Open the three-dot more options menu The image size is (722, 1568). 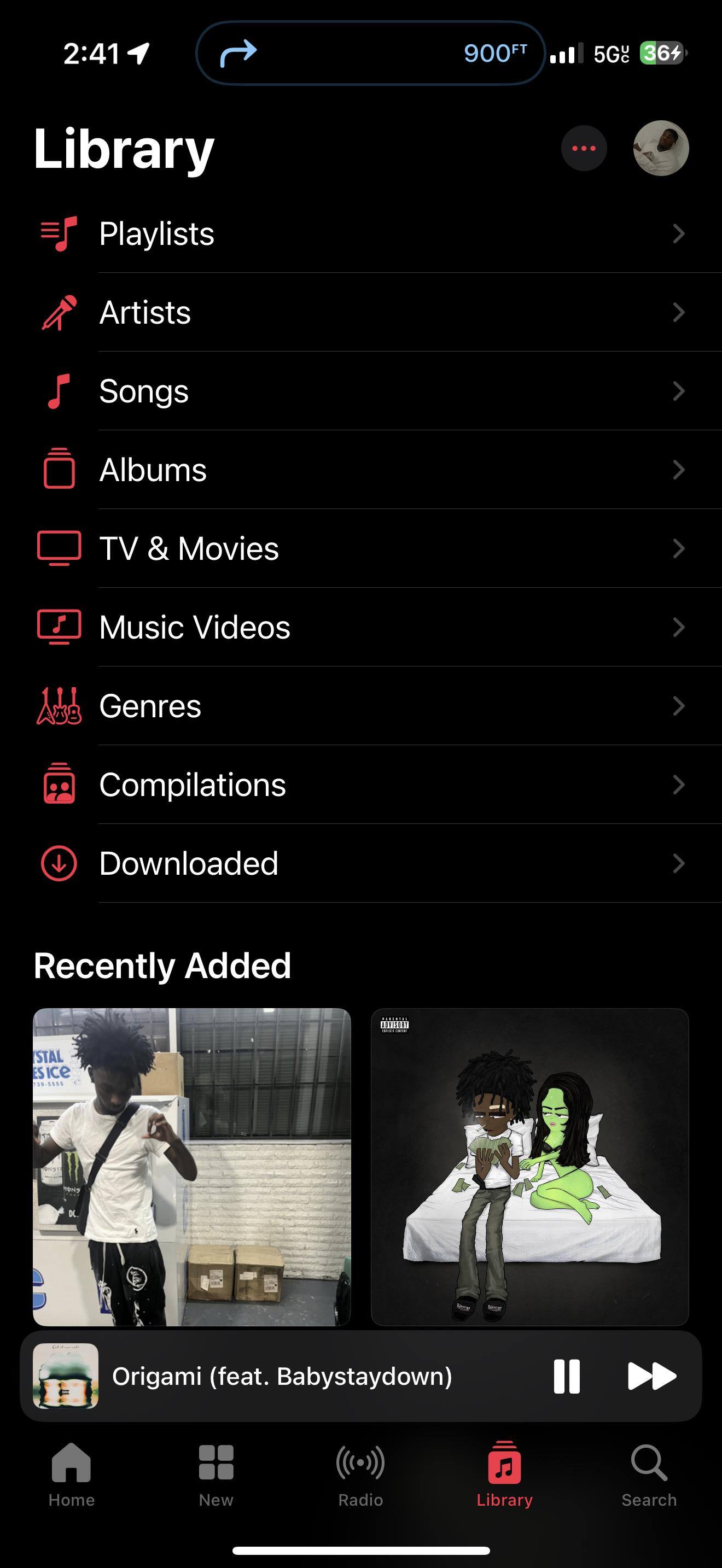pos(584,149)
